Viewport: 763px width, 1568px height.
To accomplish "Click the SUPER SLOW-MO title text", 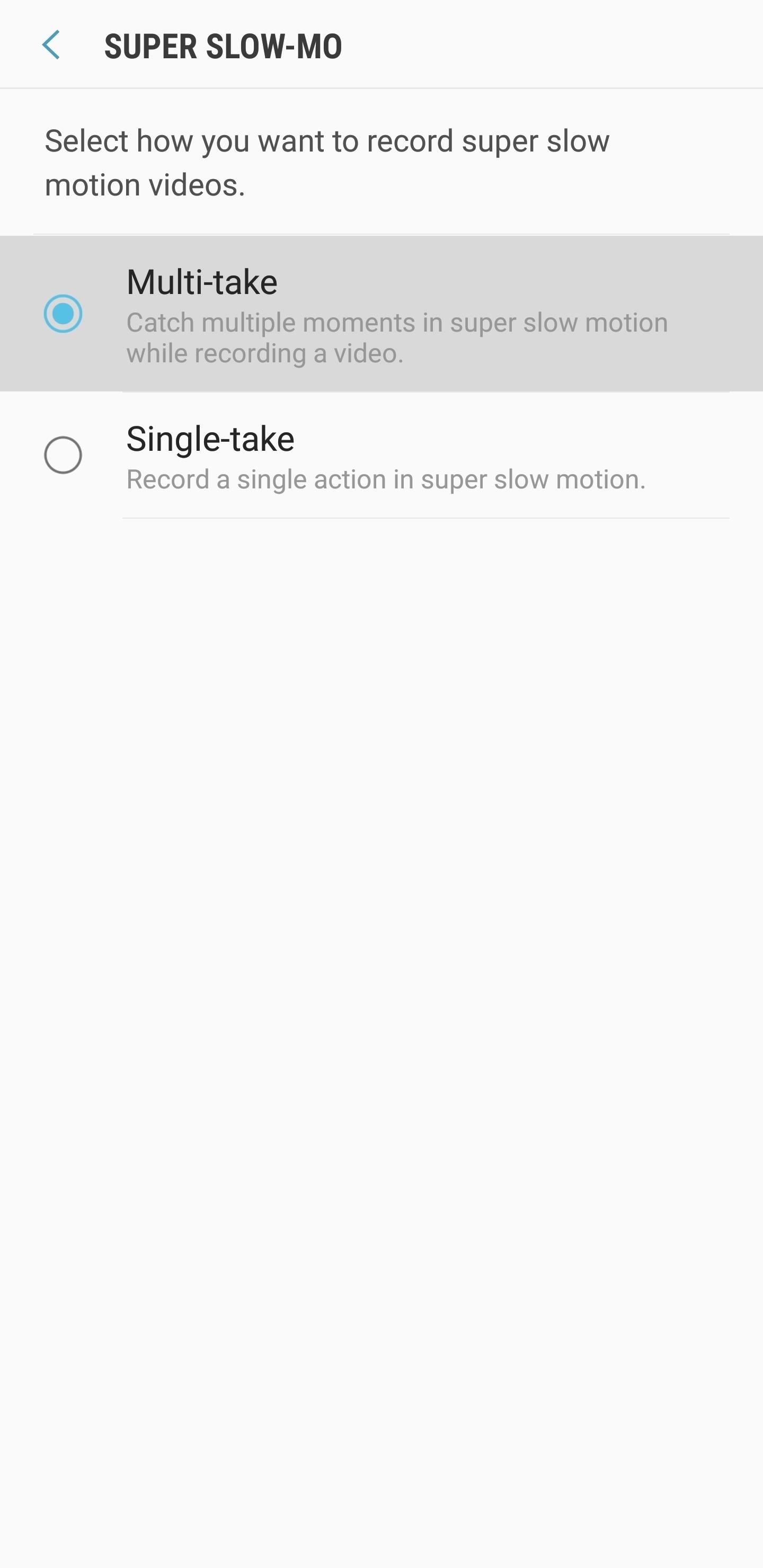I will click(x=223, y=44).
